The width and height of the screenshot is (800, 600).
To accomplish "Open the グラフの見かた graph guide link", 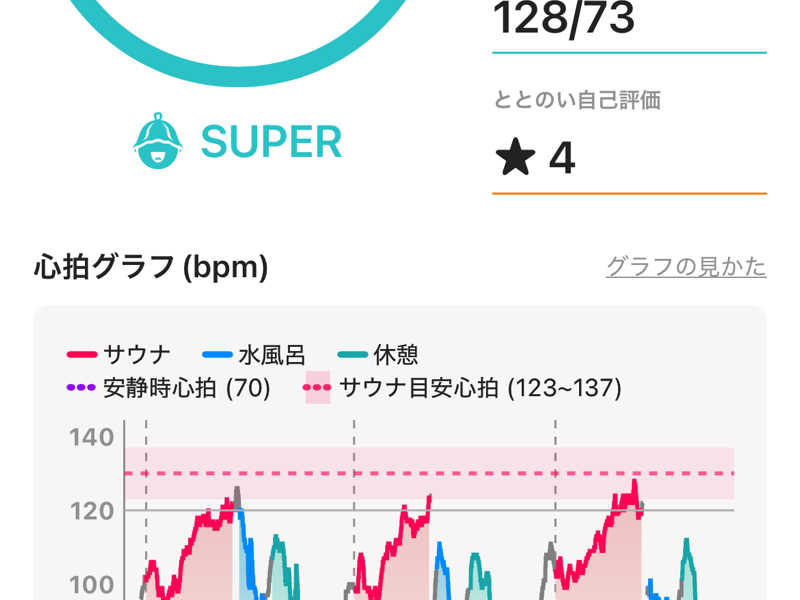I will pyautogui.click(x=686, y=267).
